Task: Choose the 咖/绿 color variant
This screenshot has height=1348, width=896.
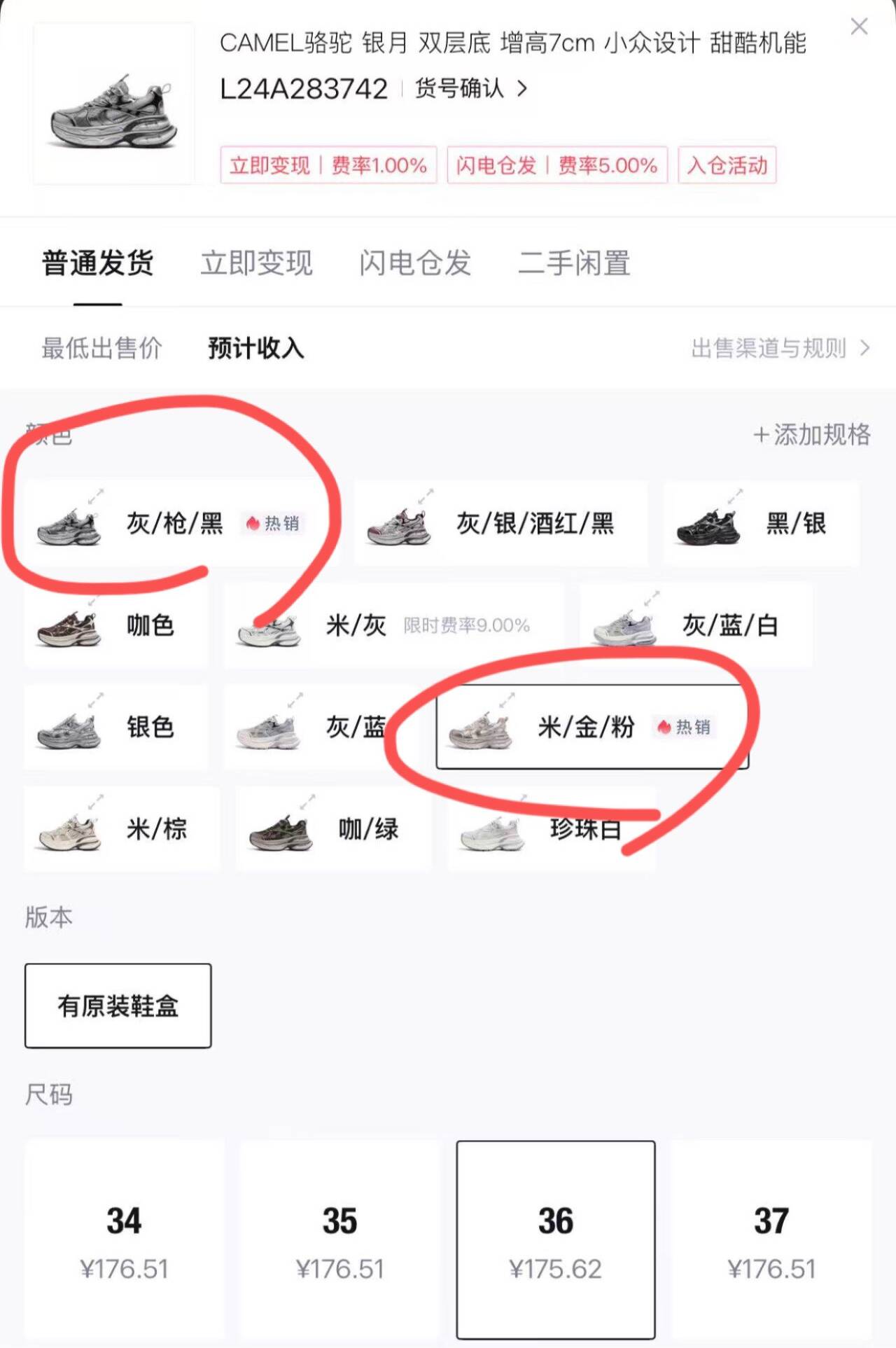Action: coord(333,830)
